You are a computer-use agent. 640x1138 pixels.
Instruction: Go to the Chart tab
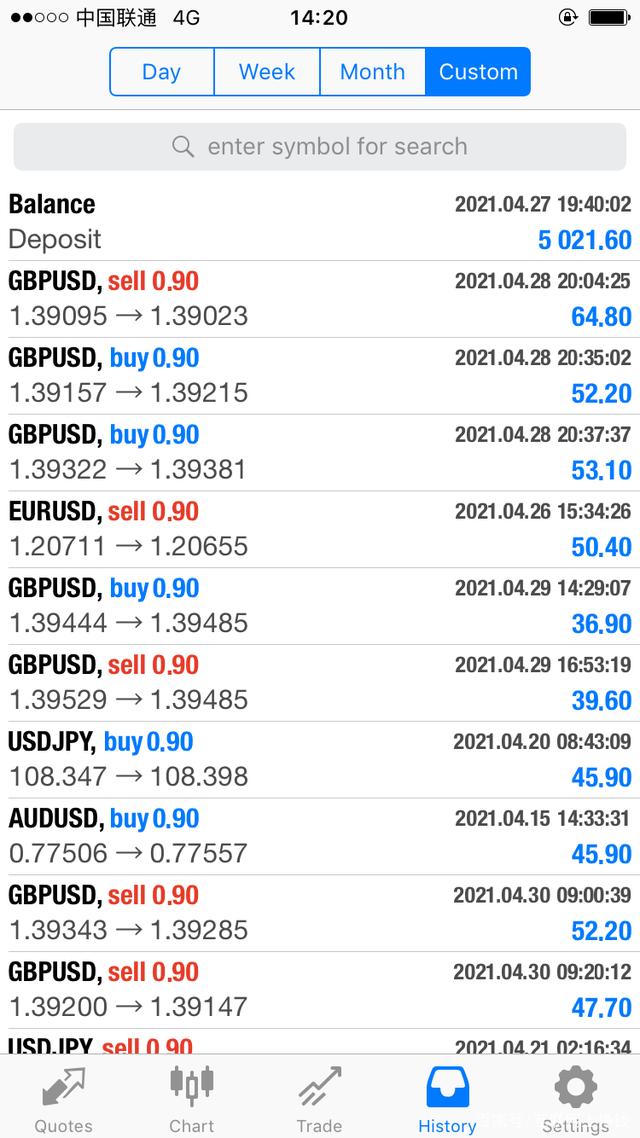(x=192, y=1099)
